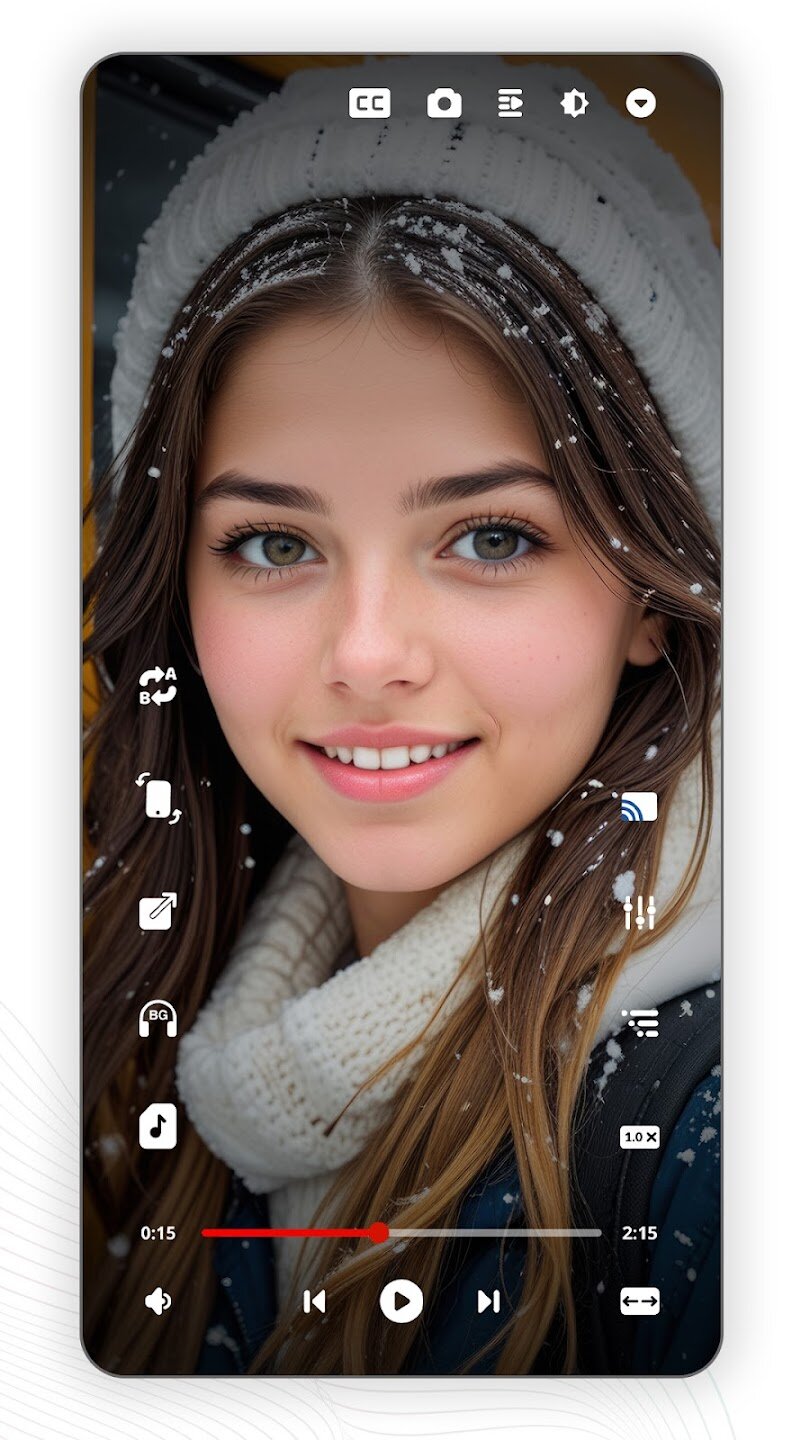The image size is (810, 1440).
Task: Play the video
Action: [x=401, y=1301]
